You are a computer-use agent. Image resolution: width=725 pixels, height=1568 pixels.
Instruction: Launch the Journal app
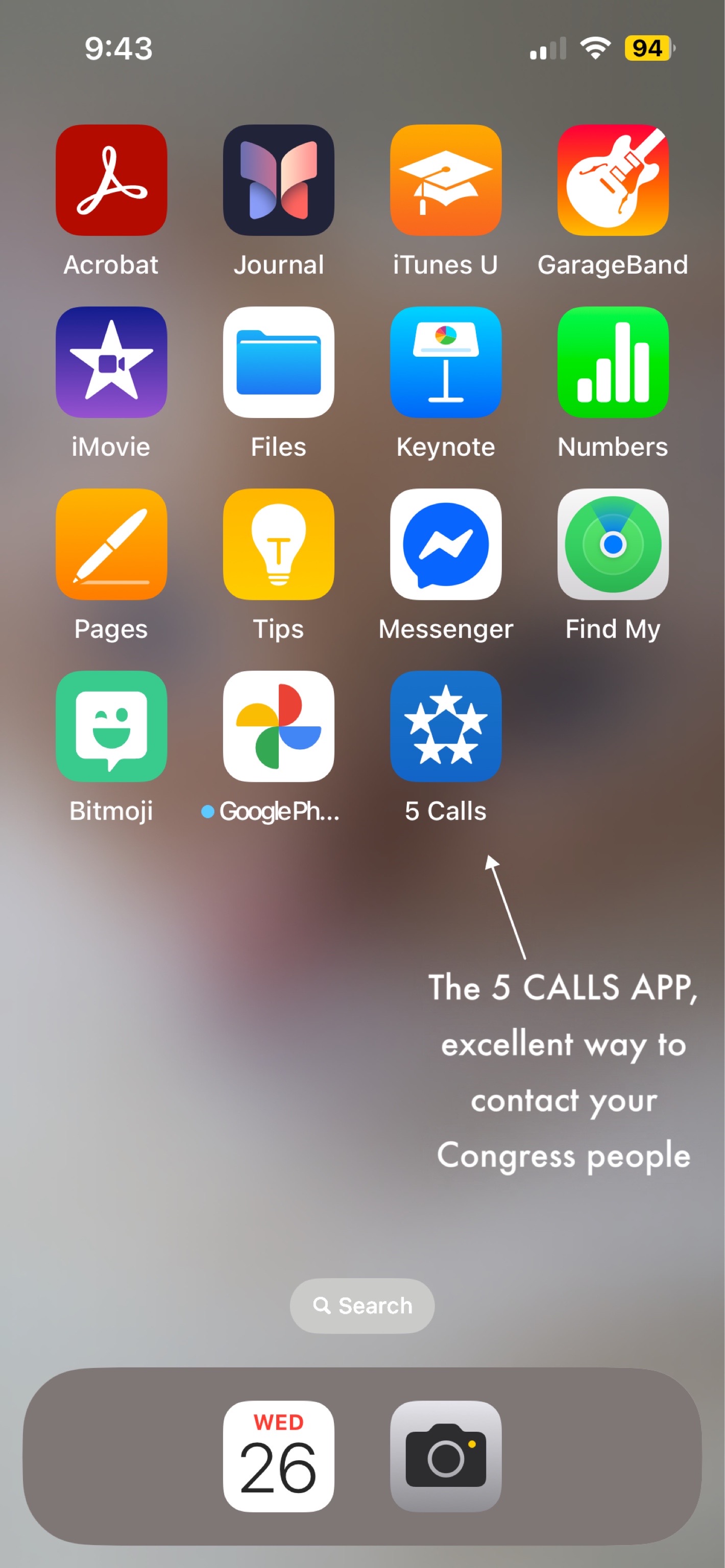[x=279, y=180]
